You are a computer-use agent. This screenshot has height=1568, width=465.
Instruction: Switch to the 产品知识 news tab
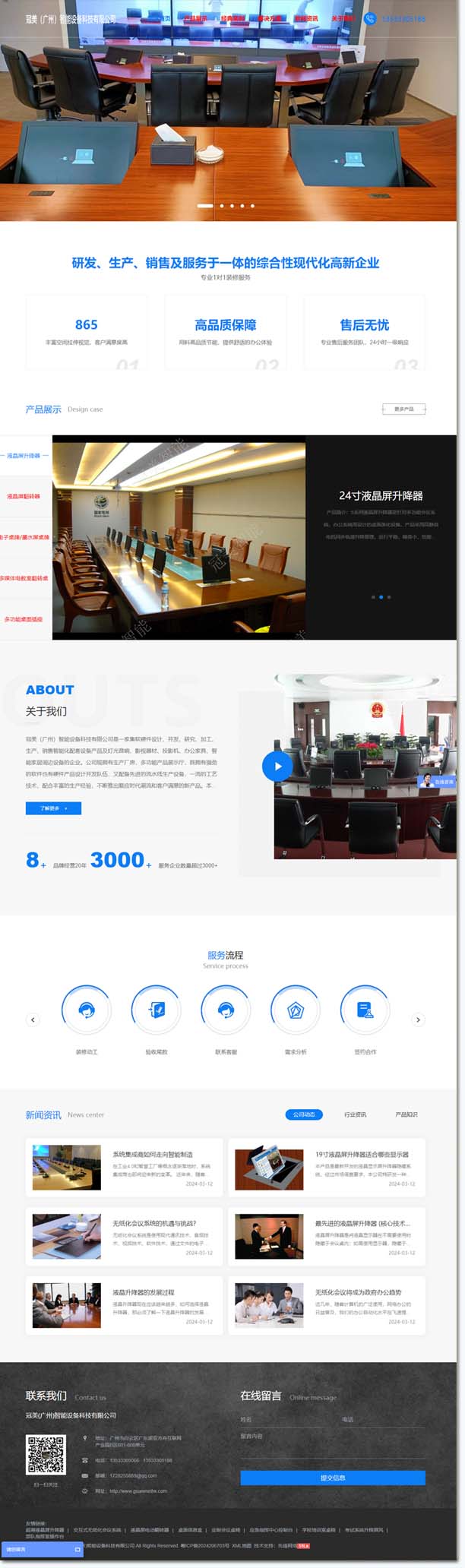point(406,1114)
